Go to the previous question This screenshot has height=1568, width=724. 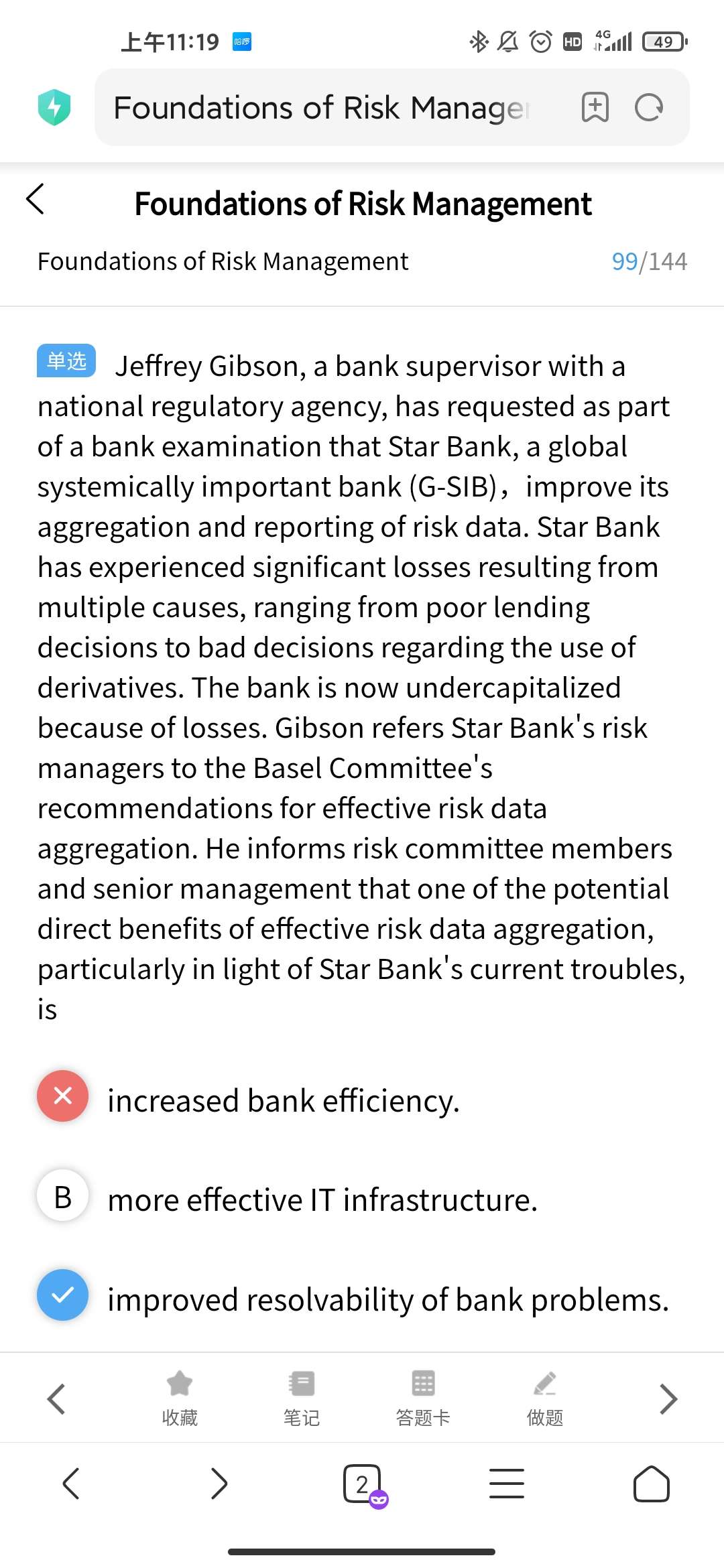(56, 1399)
